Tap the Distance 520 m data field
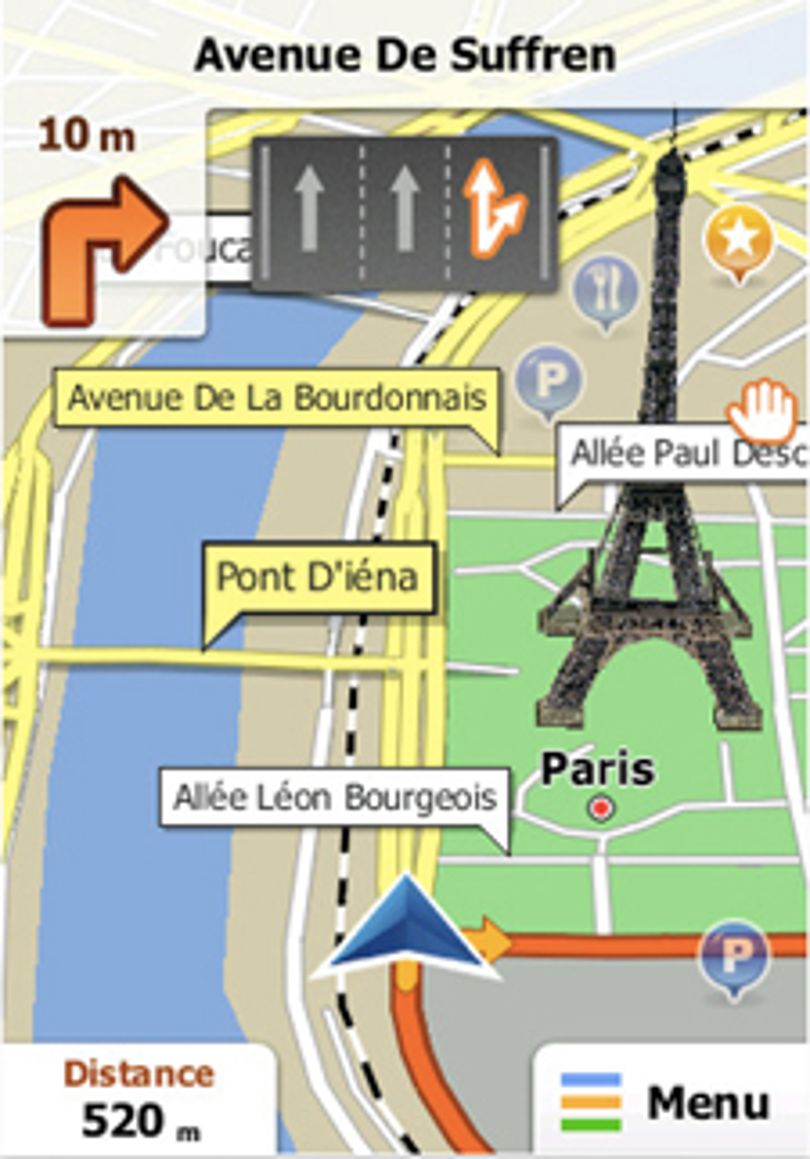Image resolution: width=810 pixels, height=1159 pixels. pyautogui.click(x=139, y=1100)
